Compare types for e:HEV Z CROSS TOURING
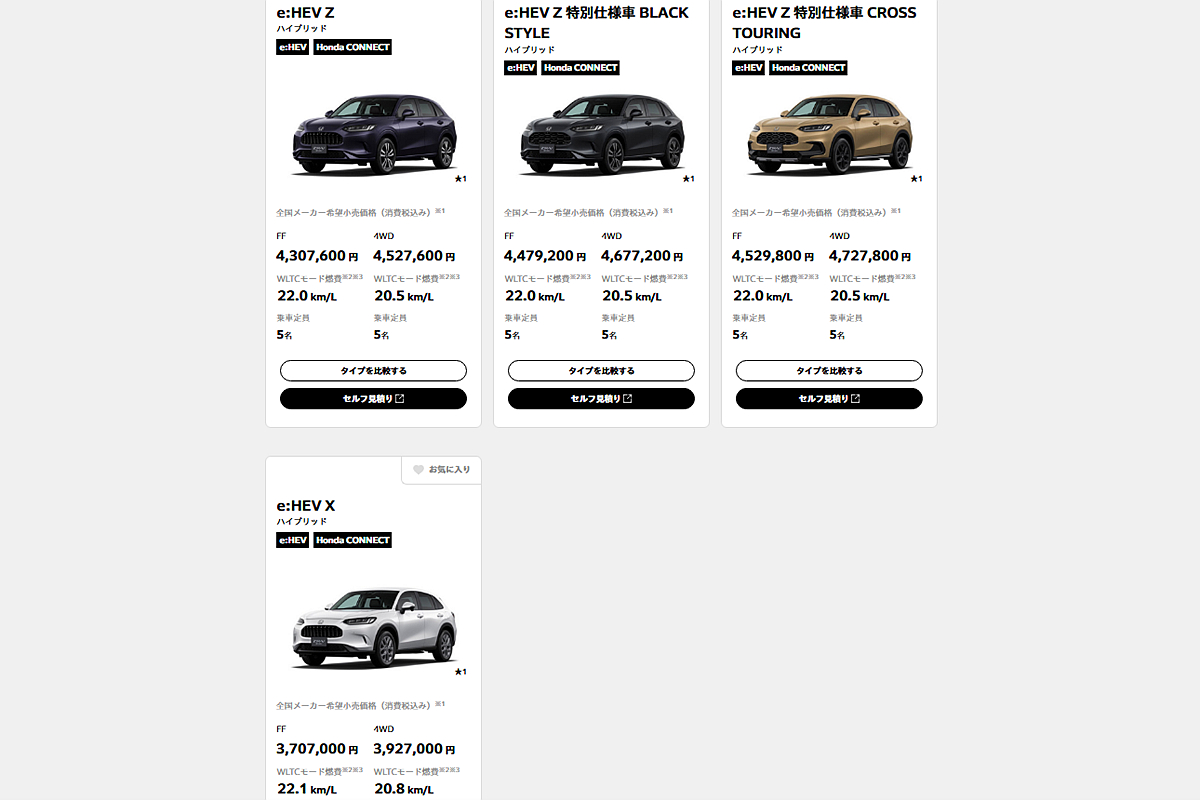Viewport: 1200px width, 800px height. [829, 371]
